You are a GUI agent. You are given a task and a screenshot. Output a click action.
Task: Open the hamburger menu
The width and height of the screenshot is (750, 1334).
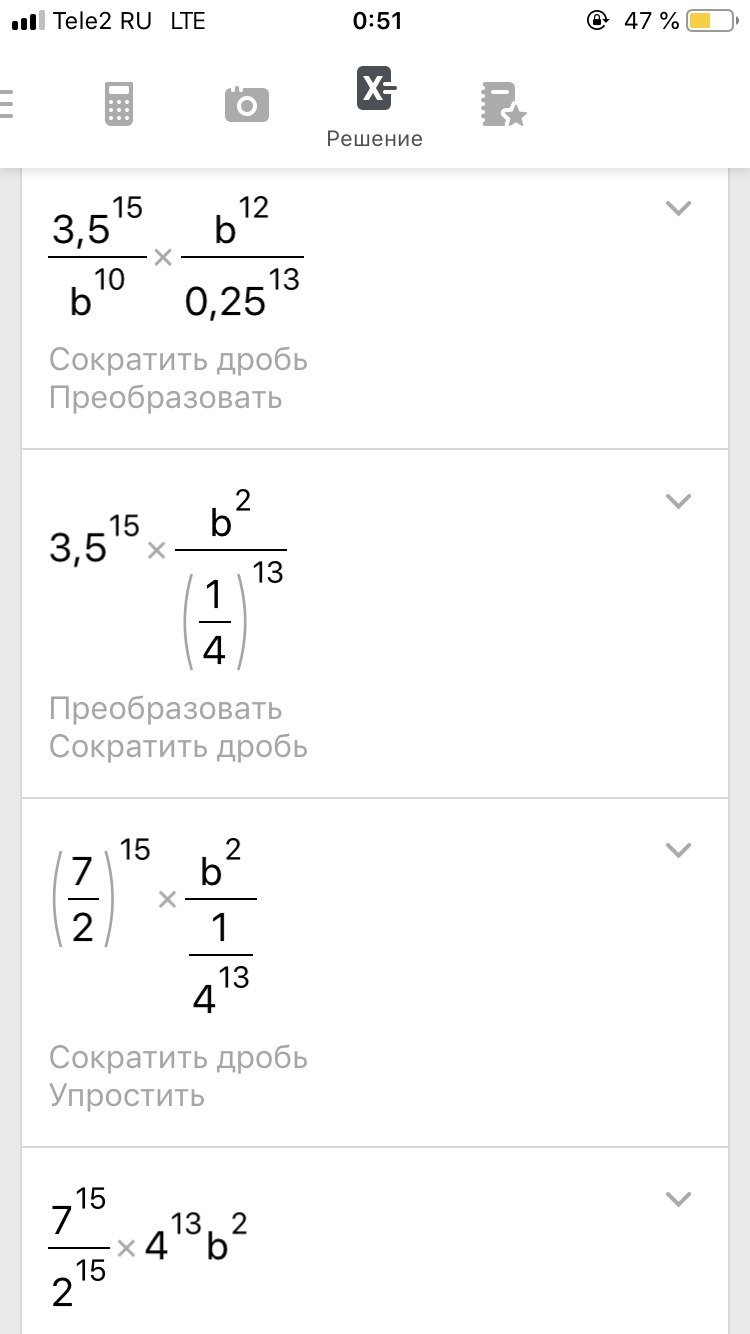[x=6, y=104]
